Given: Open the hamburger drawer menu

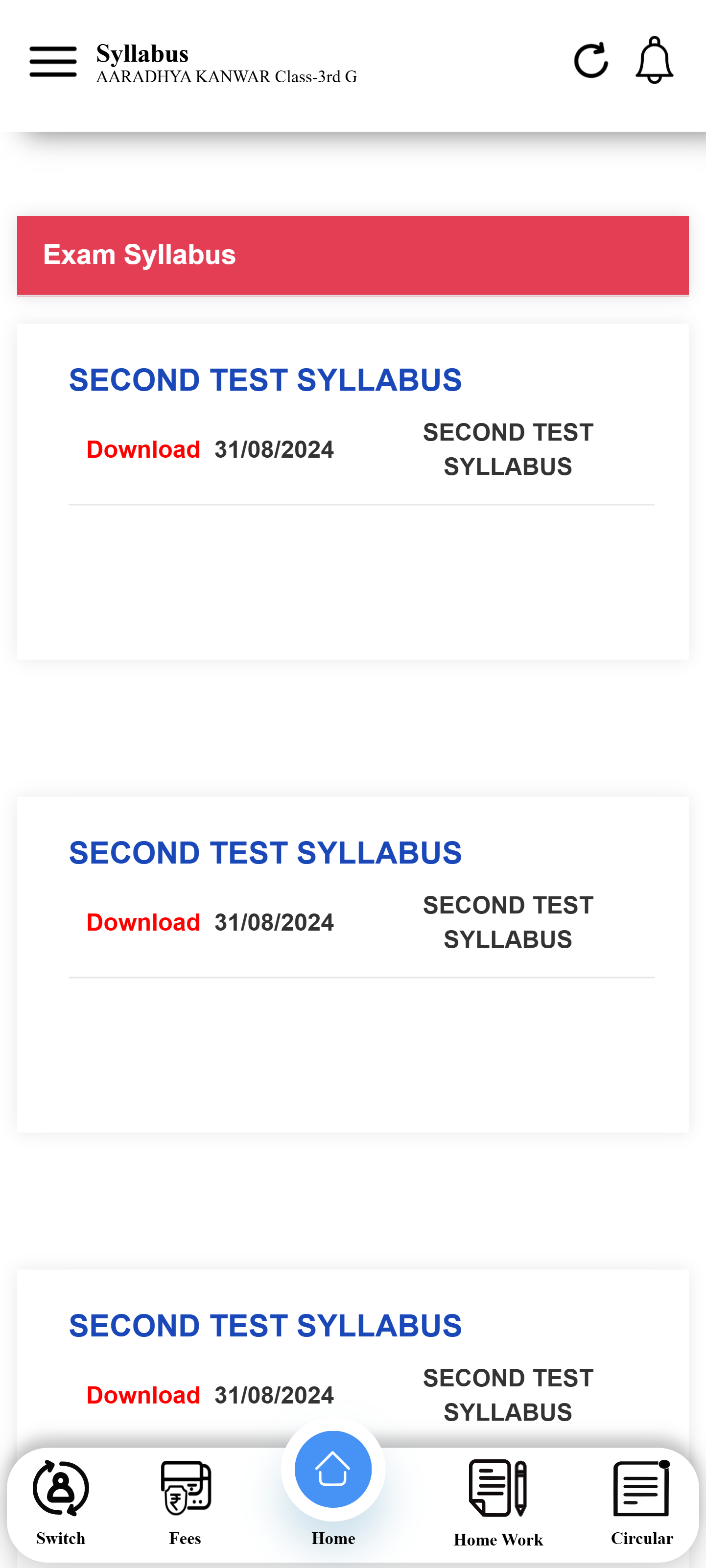Looking at the screenshot, I should point(53,62).
